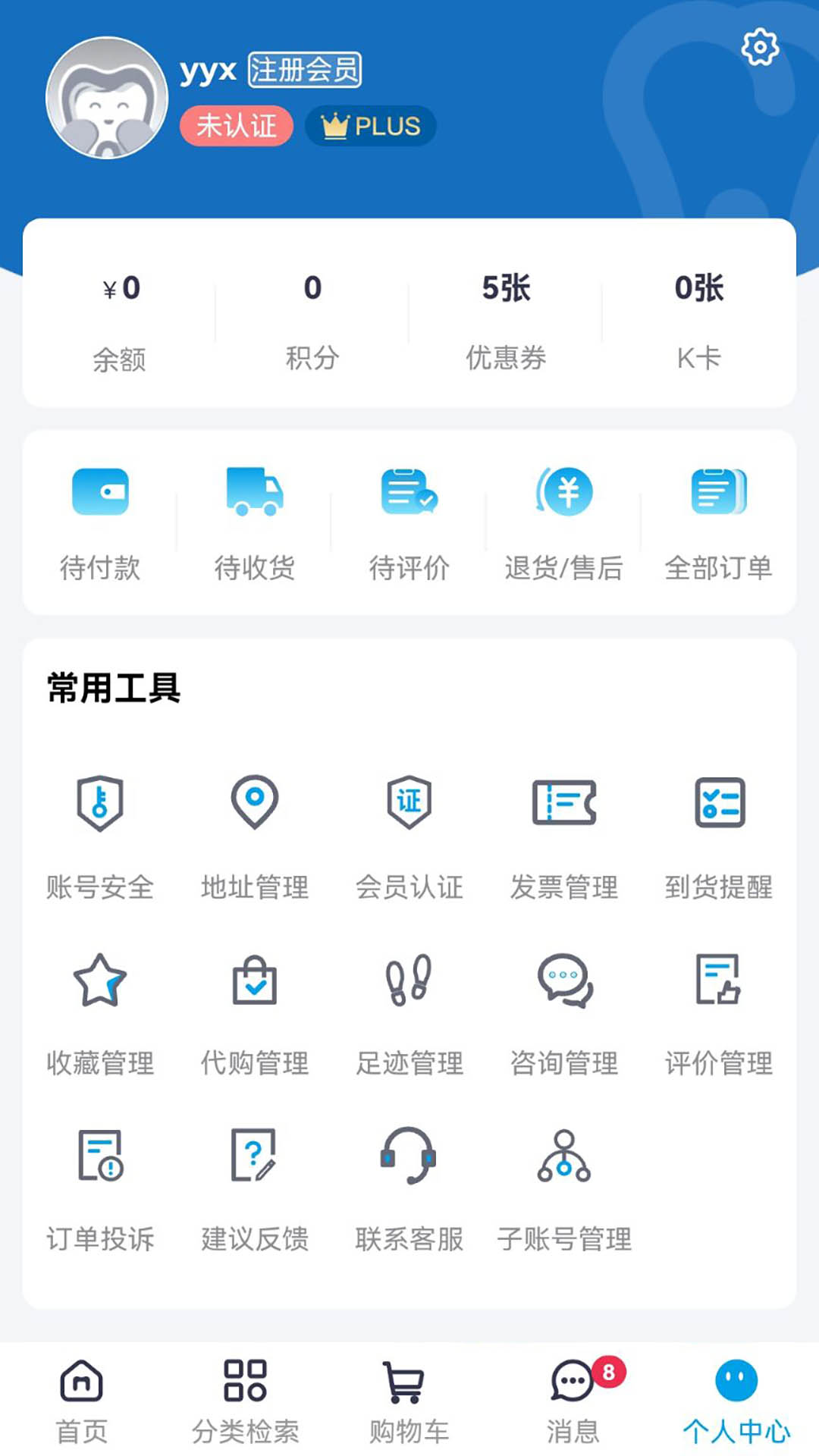Image resolution: width=819 pixels, height=1456 pixels.
Task: Open 收藏管理 favorites management
Action: tap(101, 1012)
